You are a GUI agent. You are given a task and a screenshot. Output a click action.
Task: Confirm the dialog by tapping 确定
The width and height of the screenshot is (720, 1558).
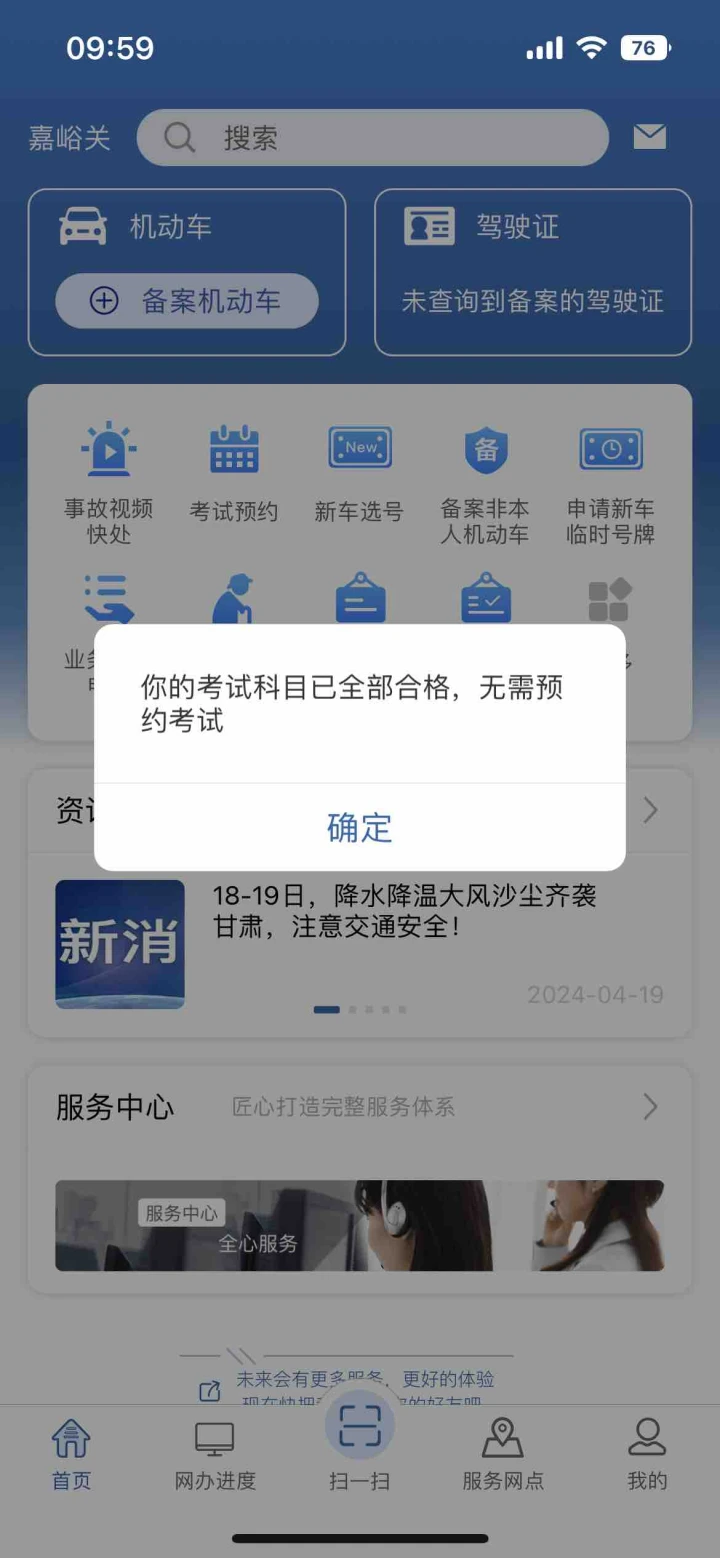click(x=360, y=827)
